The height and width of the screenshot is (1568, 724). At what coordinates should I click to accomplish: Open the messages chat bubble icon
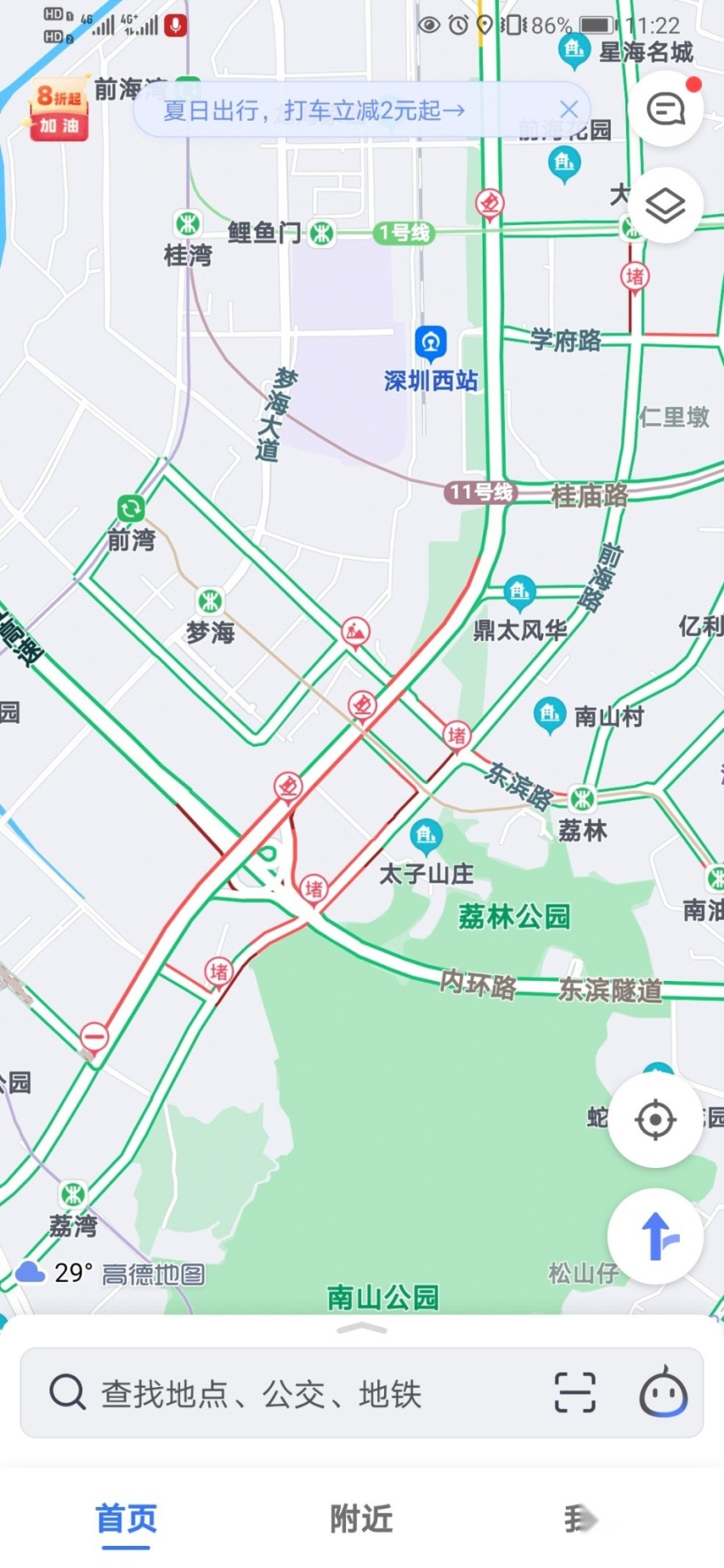665,110
